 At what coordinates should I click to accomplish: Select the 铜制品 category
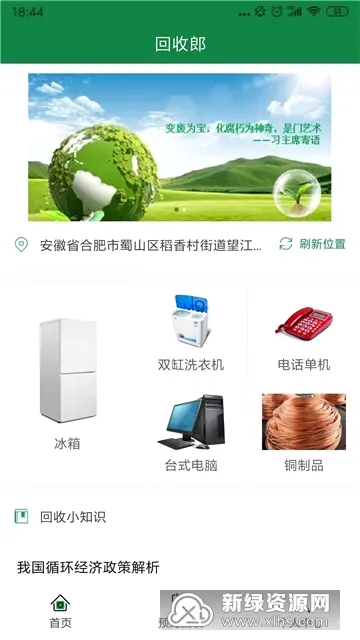click(304, 433)
